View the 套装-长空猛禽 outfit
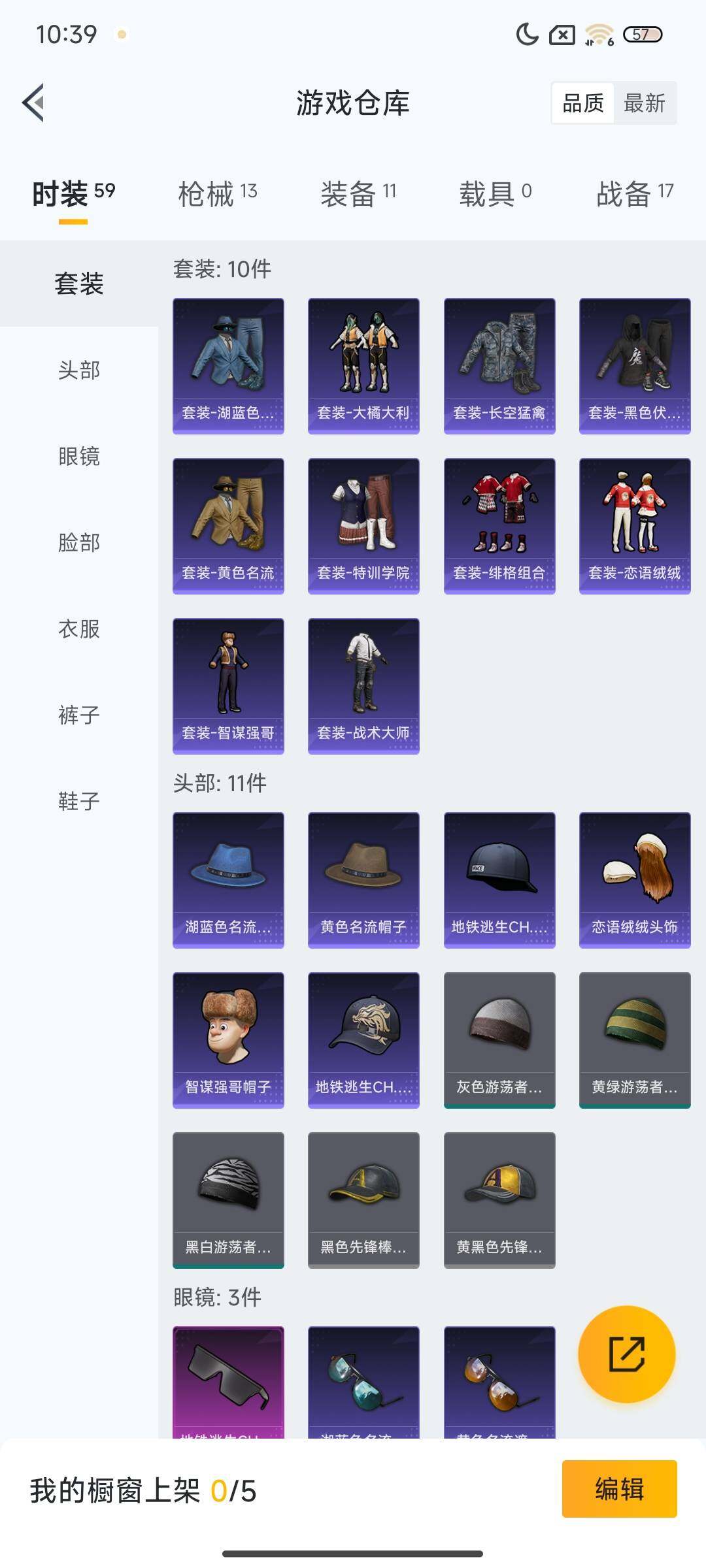The image size is (706, 1568). [x=499, y=366]
